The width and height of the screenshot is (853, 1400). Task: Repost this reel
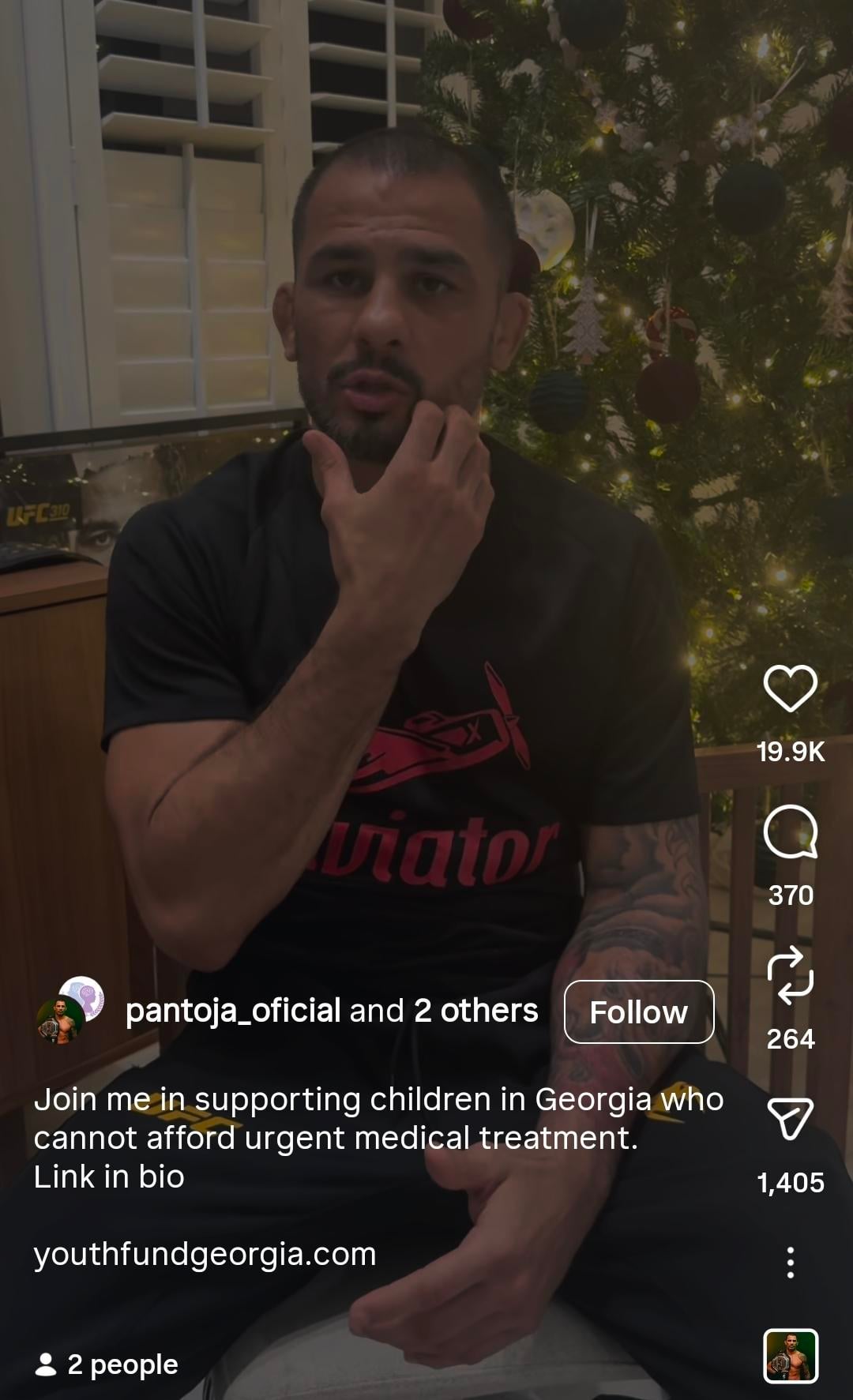[x=790, y=976]
